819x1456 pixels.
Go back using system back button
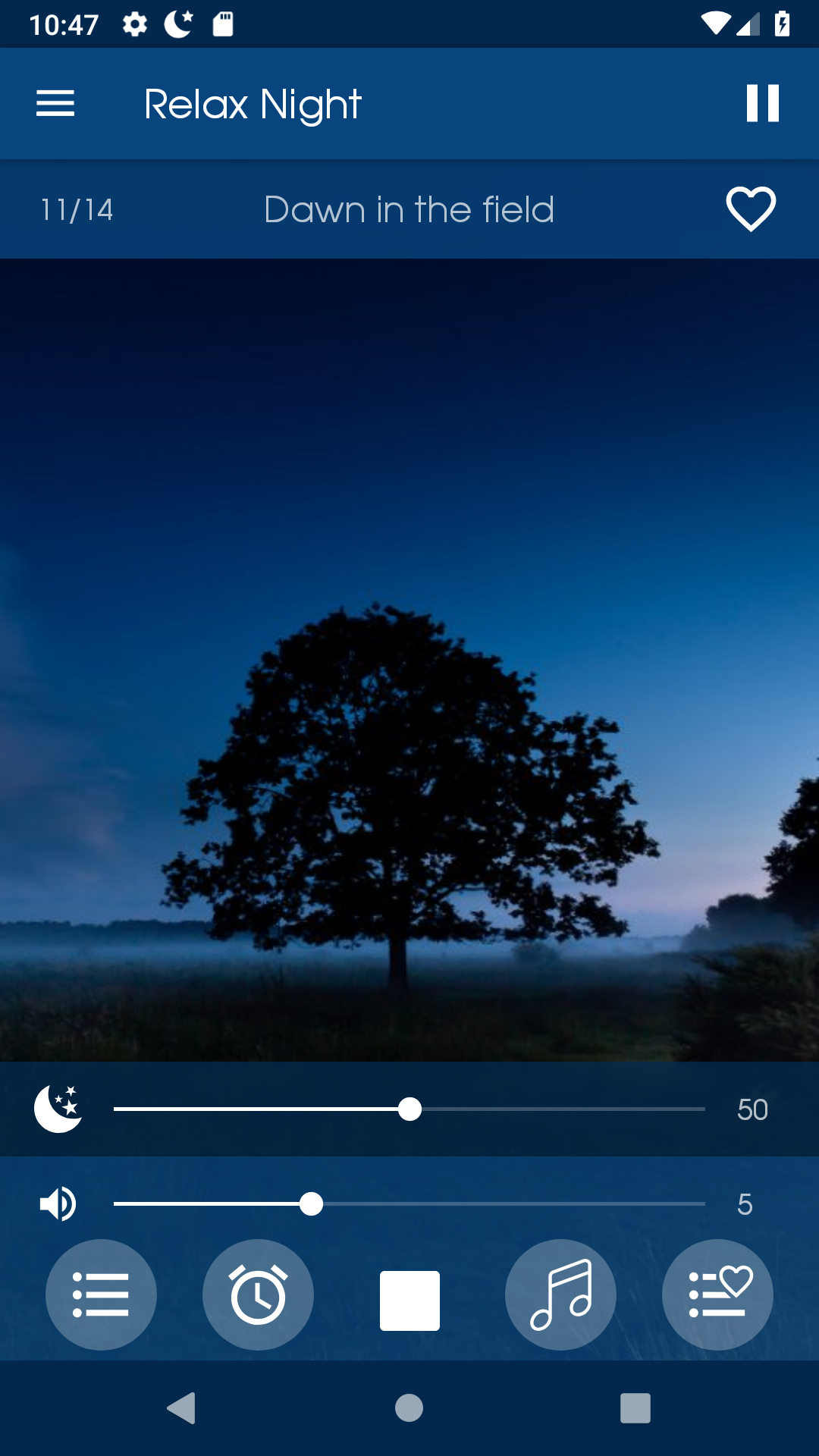click(181, 1408)
